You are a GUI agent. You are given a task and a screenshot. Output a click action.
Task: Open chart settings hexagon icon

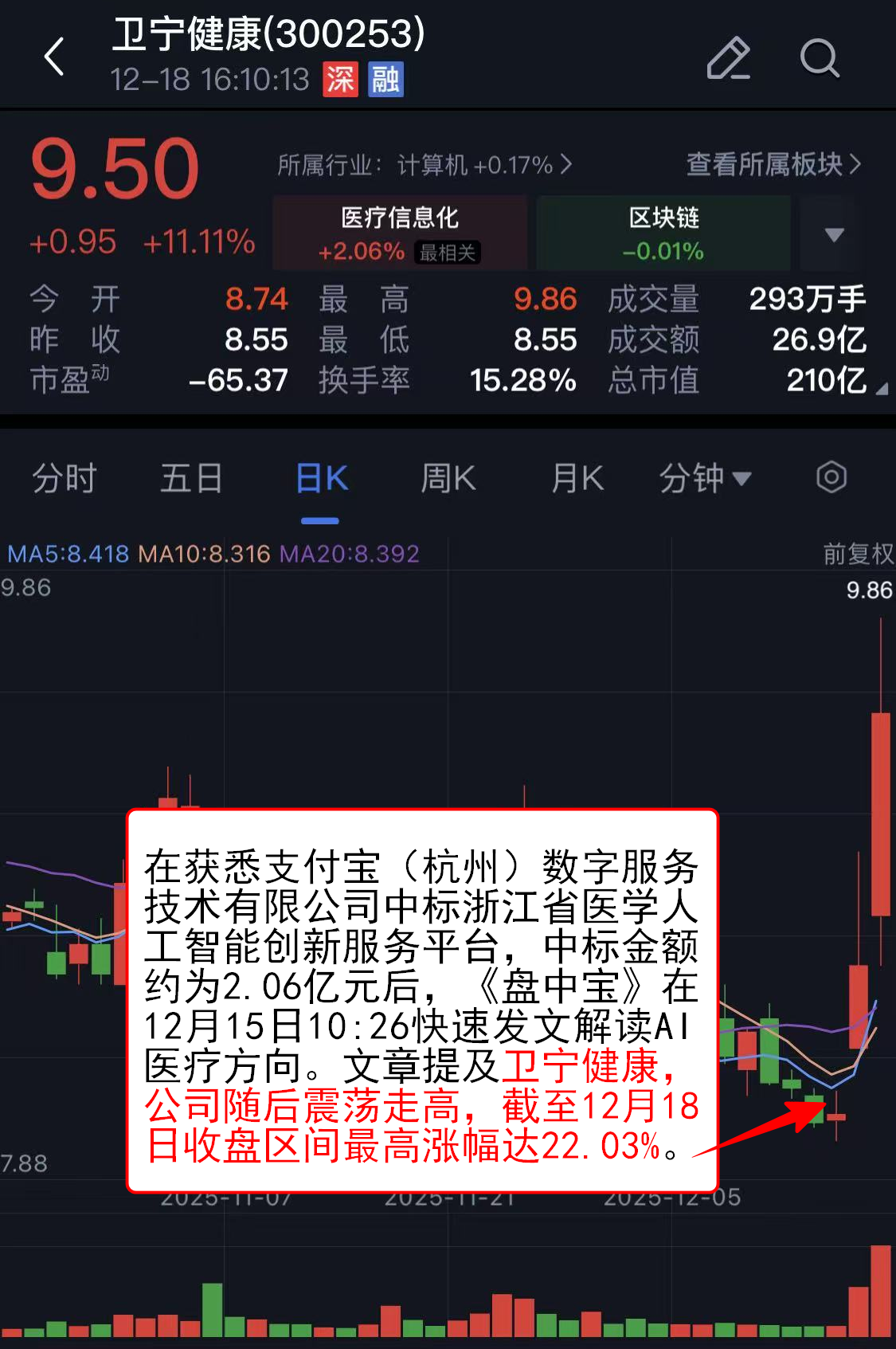831,478
